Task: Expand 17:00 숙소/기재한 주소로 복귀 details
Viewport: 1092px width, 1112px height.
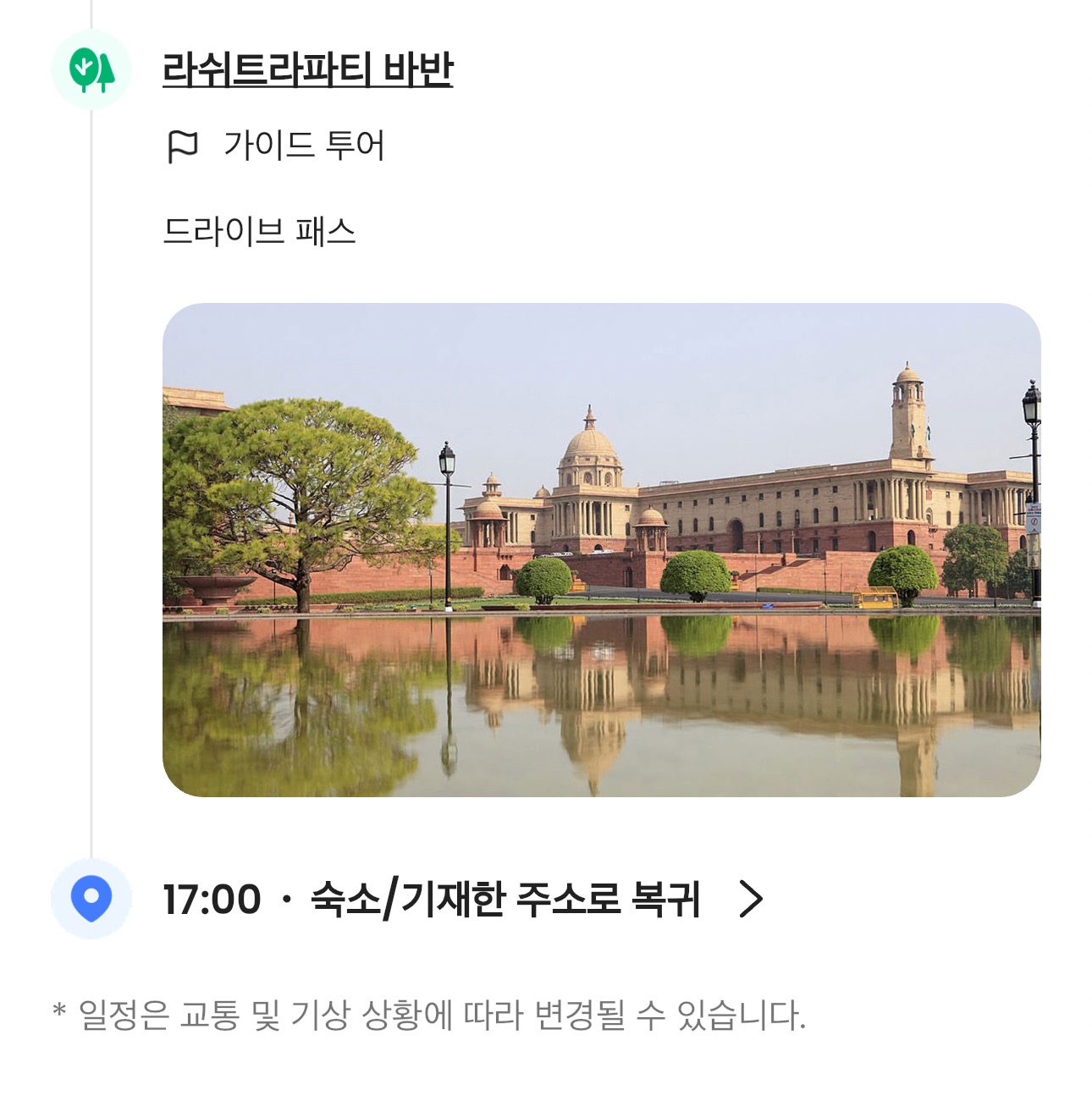Action: [750, 899]
